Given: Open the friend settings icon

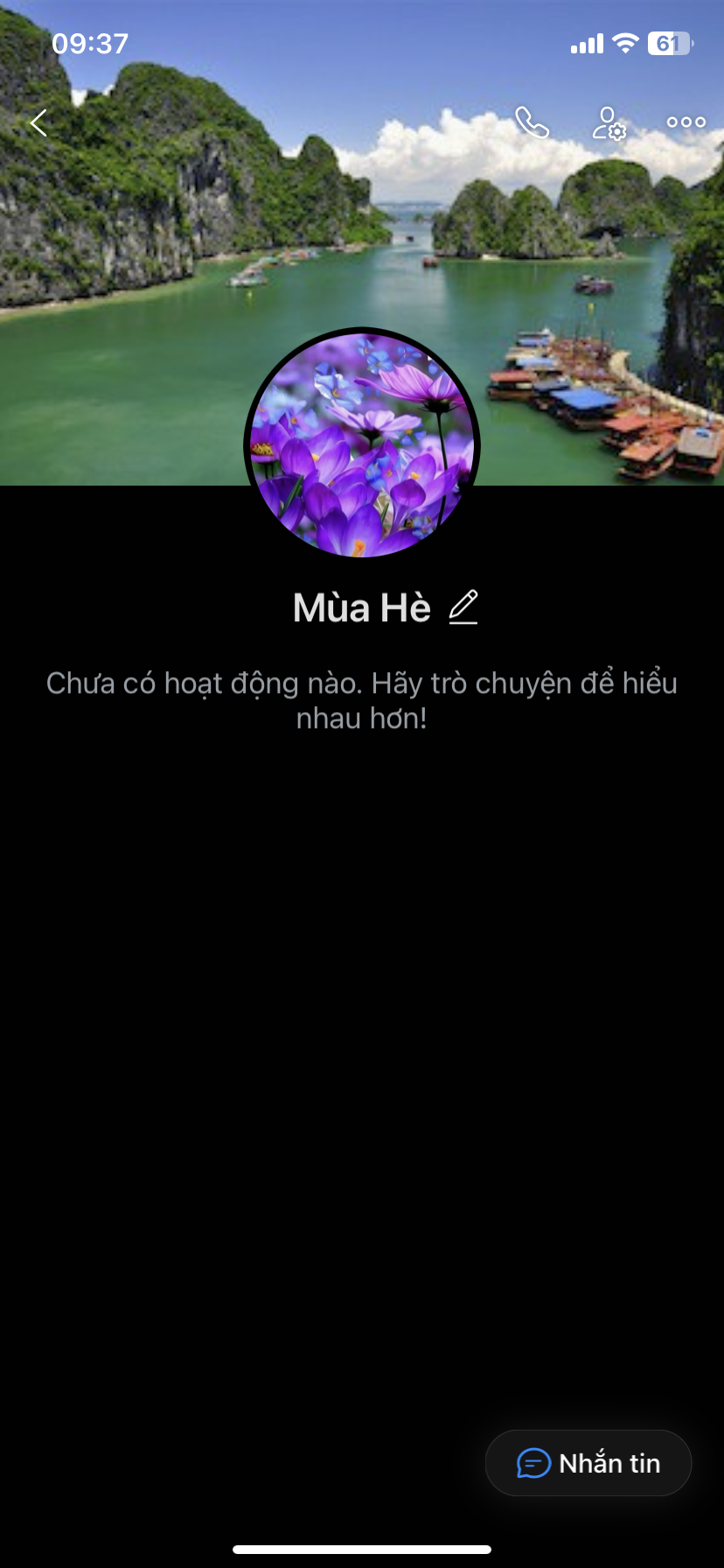Looking at the screenshot, I should (x=609, y=123).
